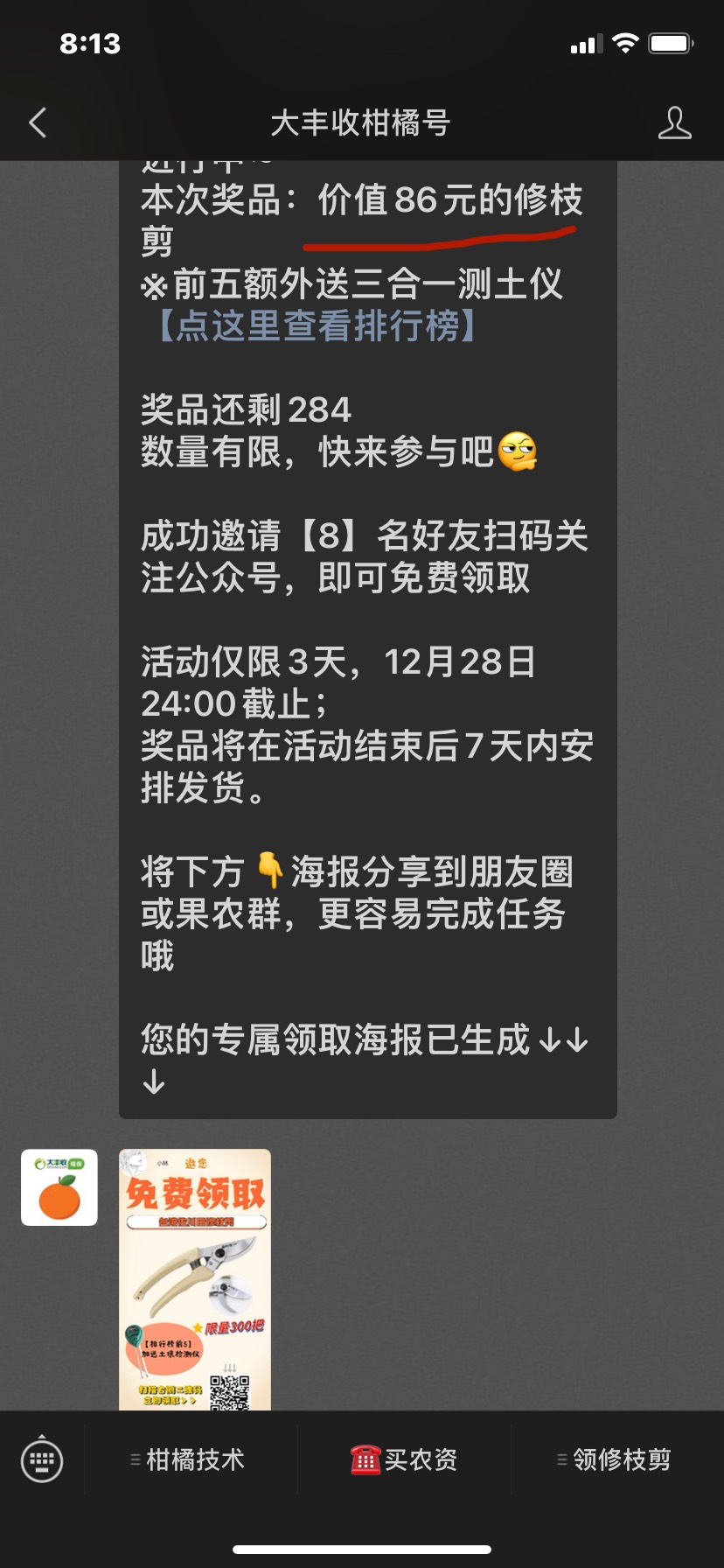This screenshot has height=1568, width=724.
Task: Open the 柑橘技术 menu
Action: point(187,1459)
